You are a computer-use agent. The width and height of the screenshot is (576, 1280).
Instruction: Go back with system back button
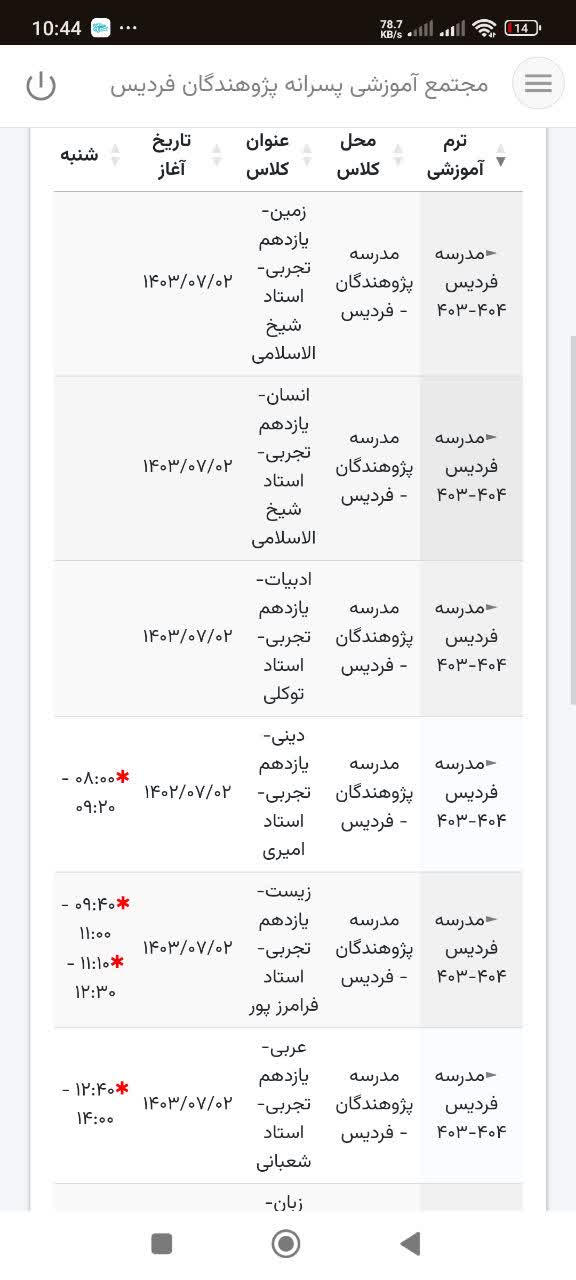pos(409,1243)
